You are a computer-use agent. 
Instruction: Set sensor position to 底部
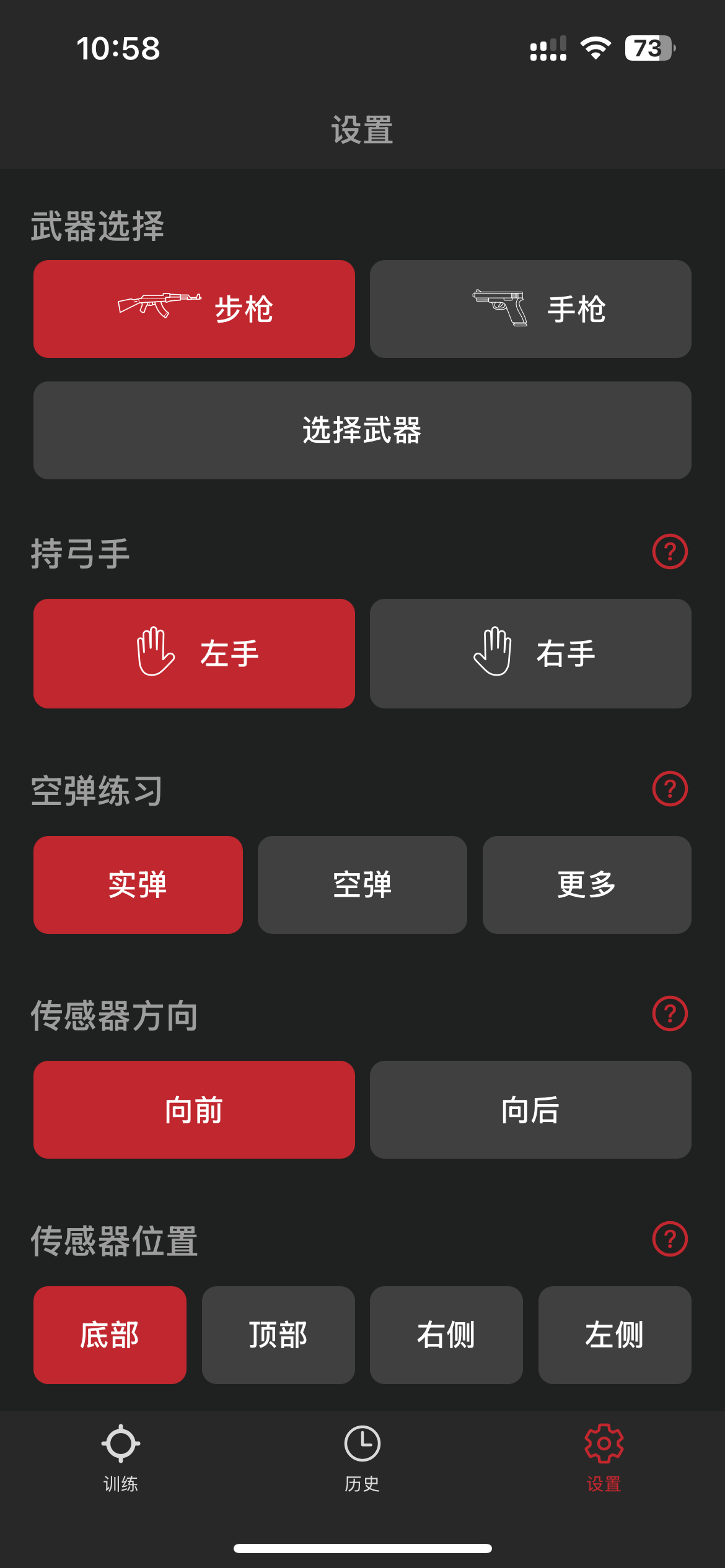[110, 1335]
